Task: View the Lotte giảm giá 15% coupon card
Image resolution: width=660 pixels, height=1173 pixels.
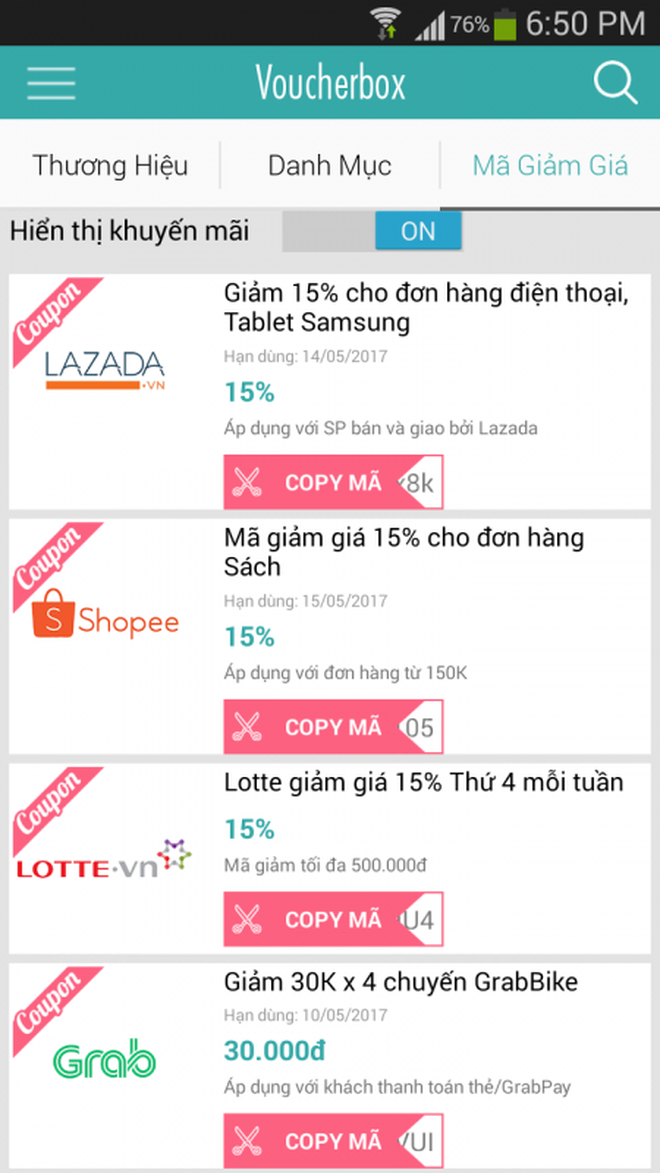Action: point(330,859)
